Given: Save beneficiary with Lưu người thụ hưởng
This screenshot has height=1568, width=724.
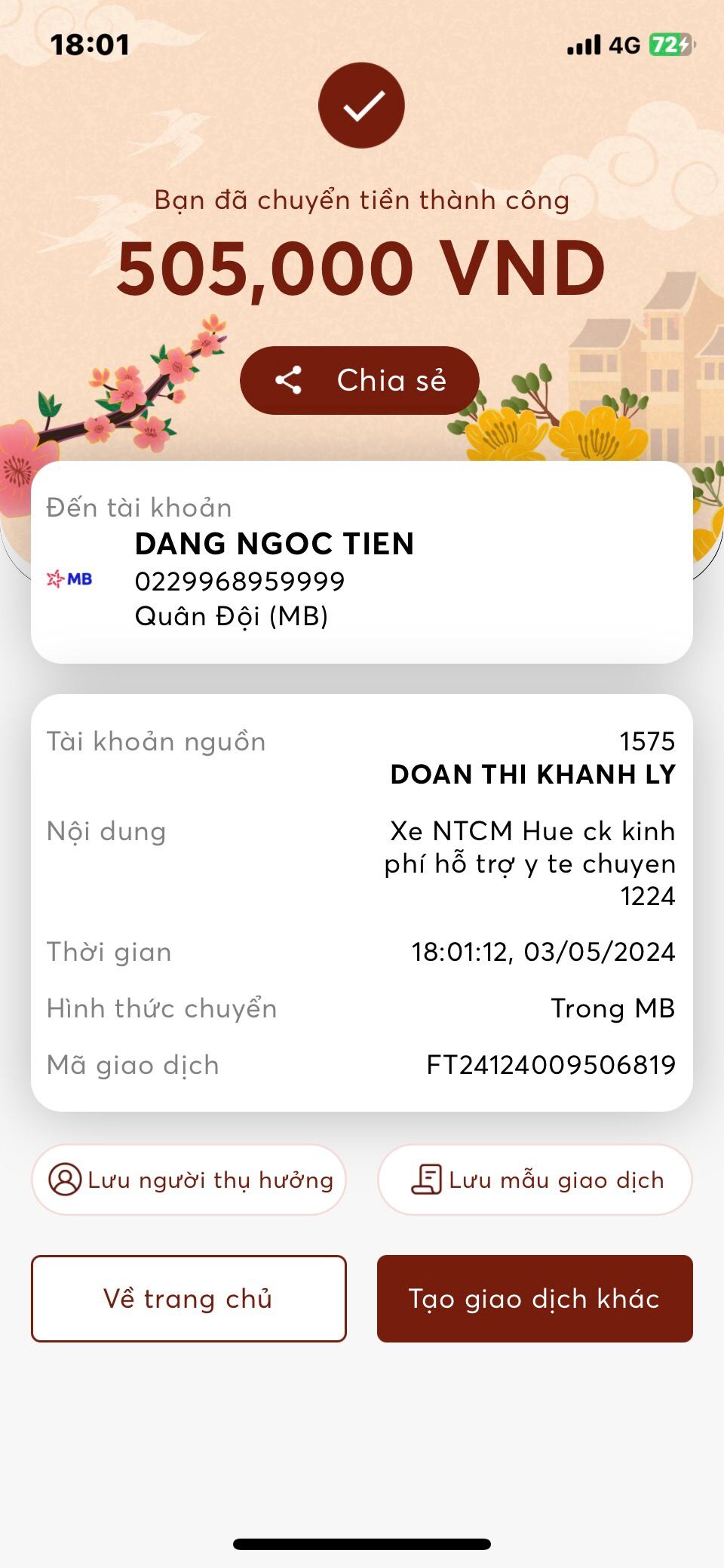Looking at the screenshot, I should point(189,1180).
